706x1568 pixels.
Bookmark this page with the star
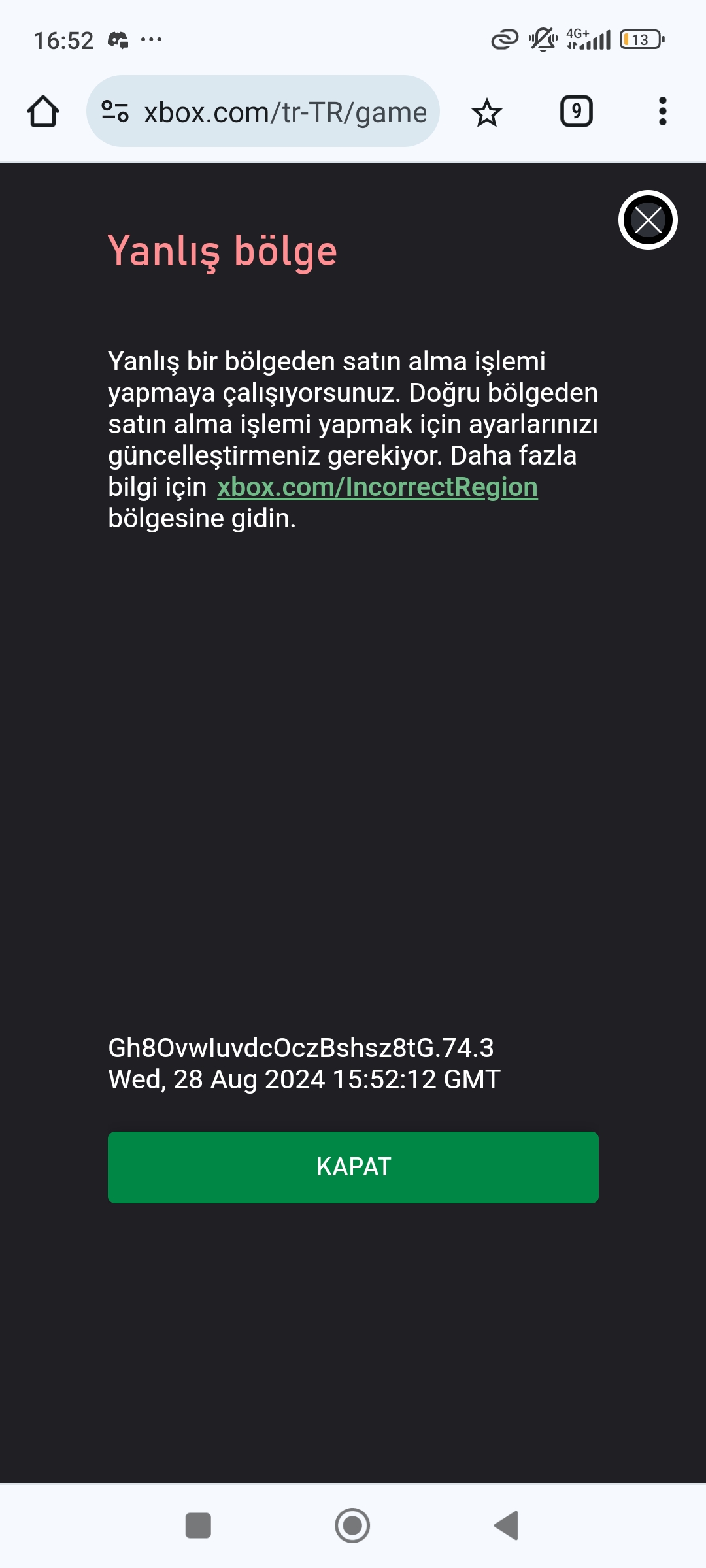[486, 112]
